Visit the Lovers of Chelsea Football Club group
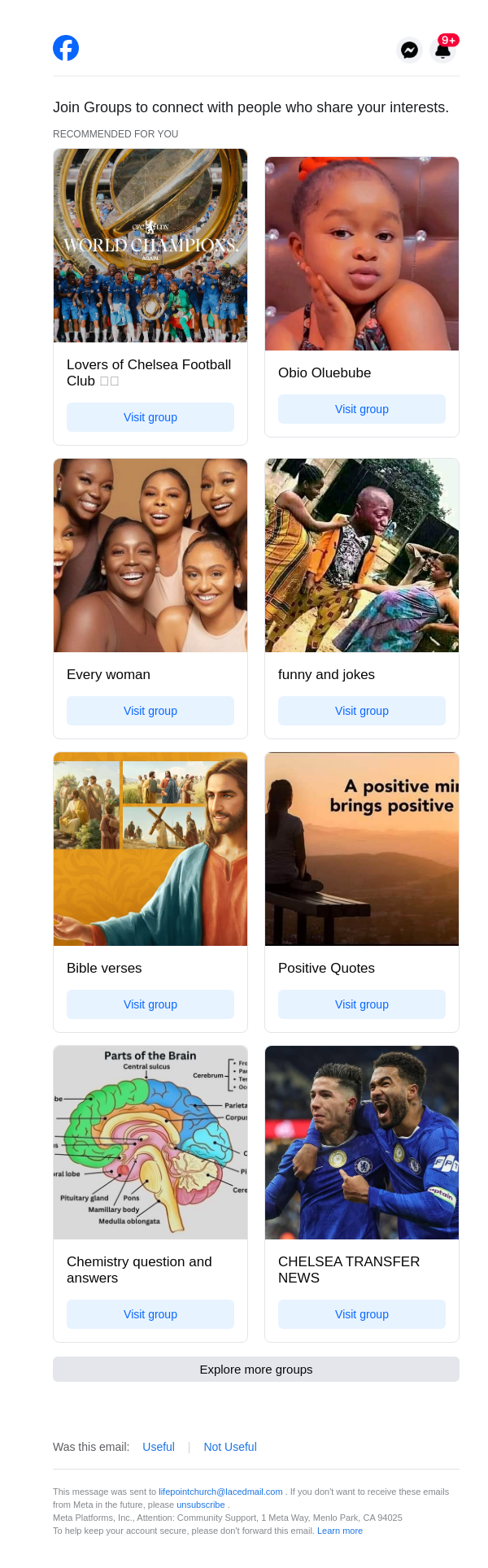 coord(150,417)
